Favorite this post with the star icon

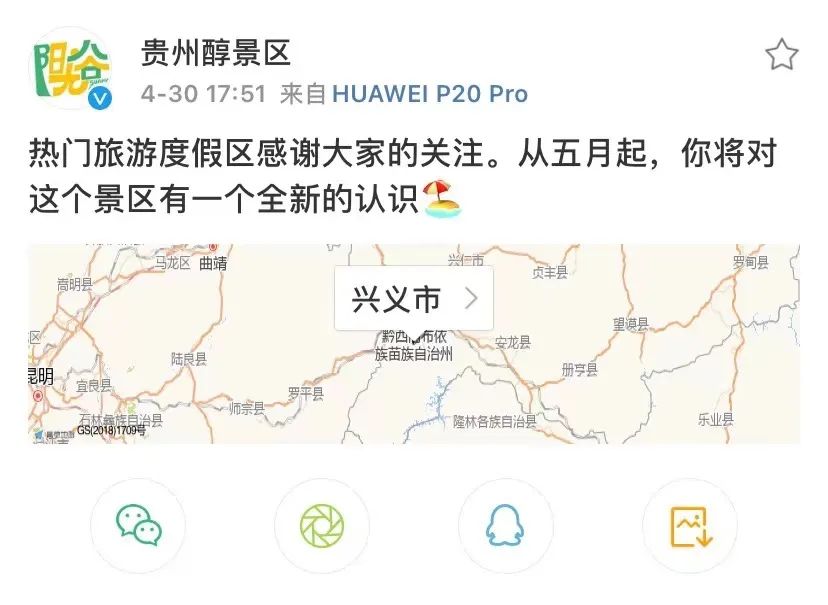coord(782,54)
